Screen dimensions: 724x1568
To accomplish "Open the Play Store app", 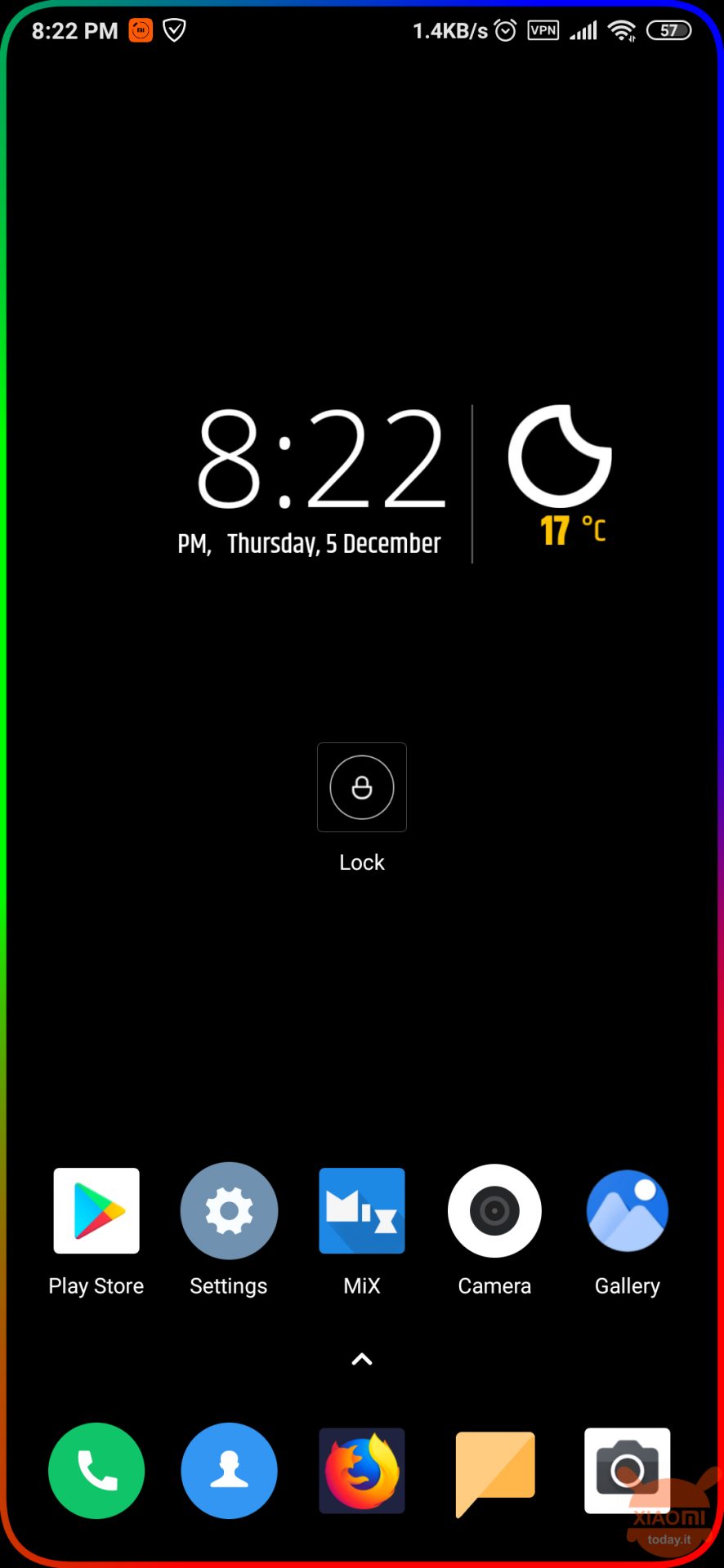I will (x=96, y=1211).
